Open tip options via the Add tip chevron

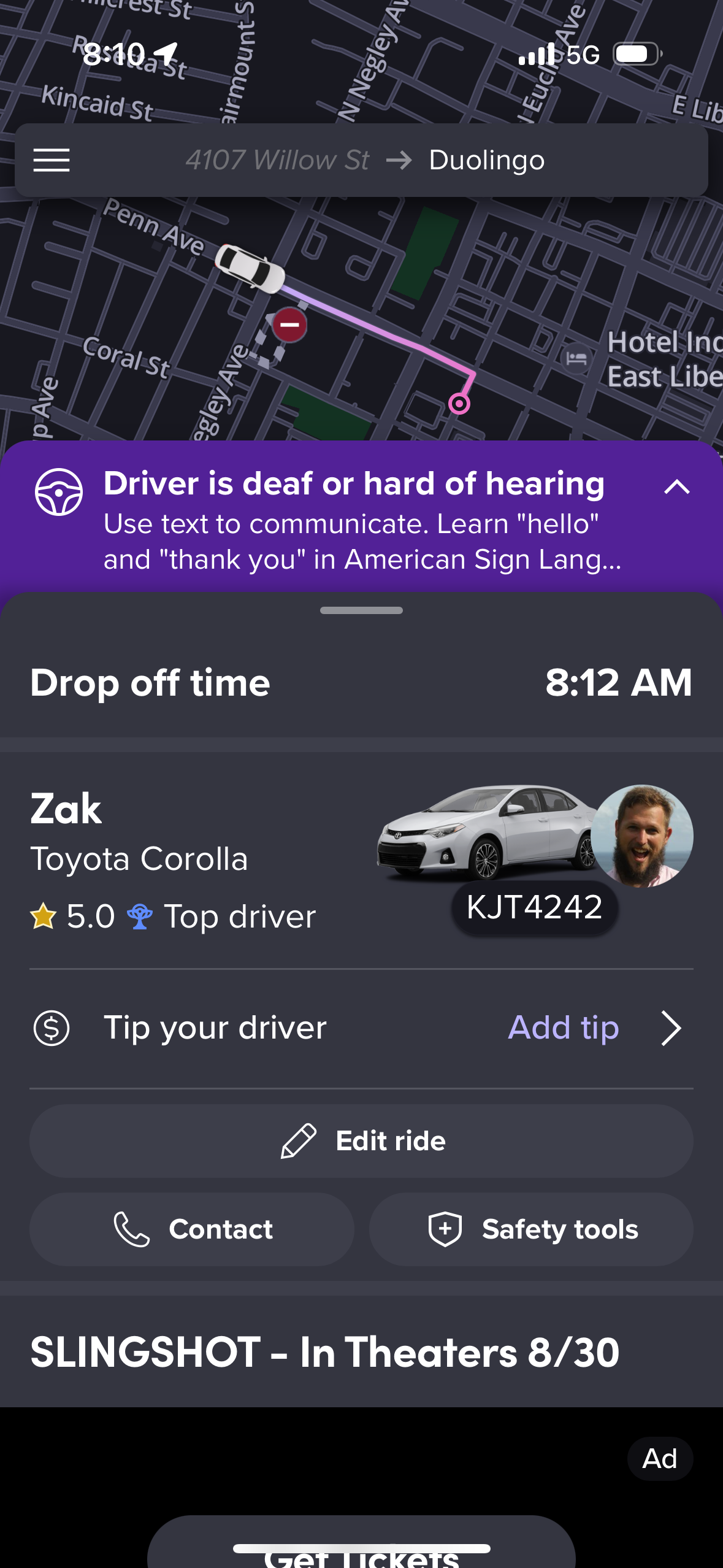[671, 1028]
